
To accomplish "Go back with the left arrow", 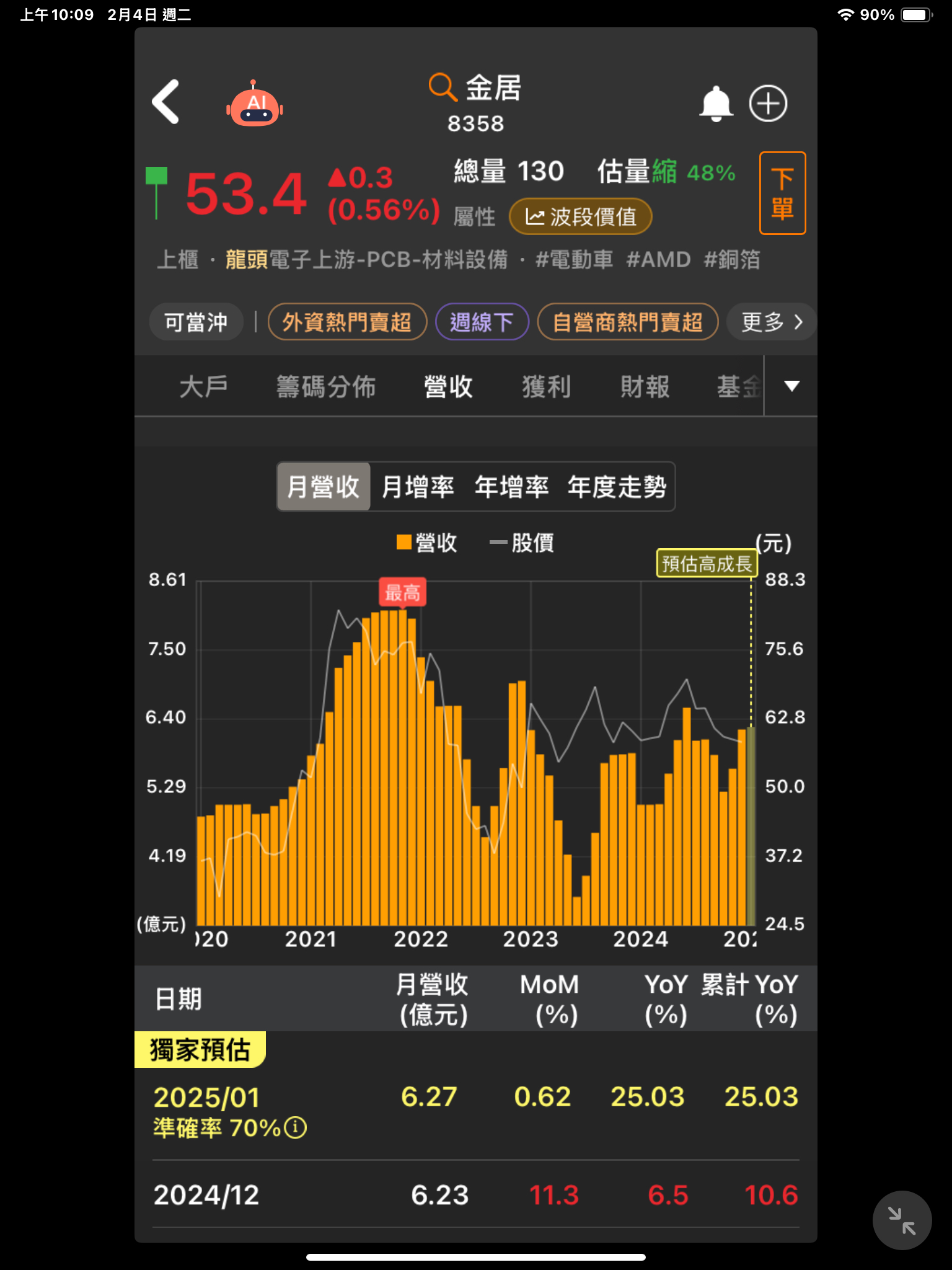I will [165, 102].
